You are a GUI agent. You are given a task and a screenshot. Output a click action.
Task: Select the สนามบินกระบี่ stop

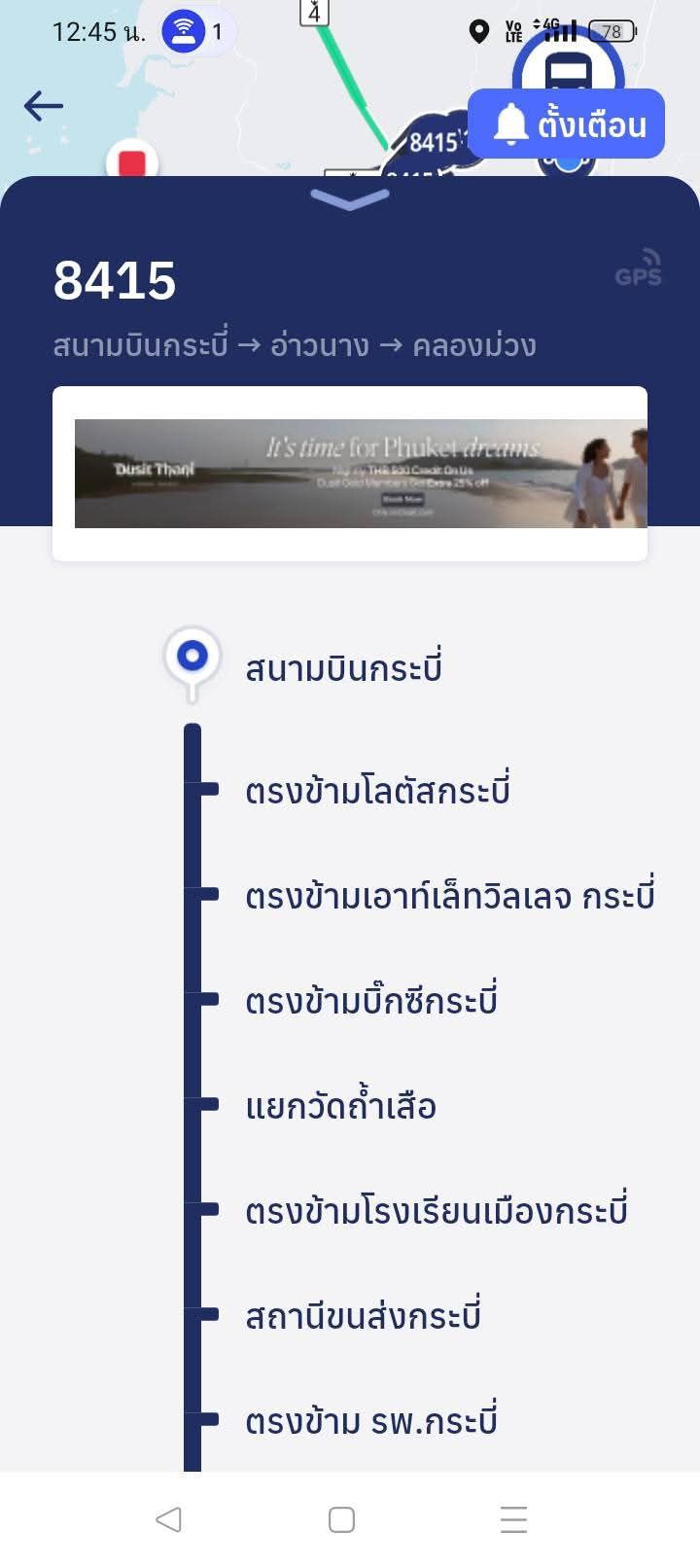[x=343, y=669]
